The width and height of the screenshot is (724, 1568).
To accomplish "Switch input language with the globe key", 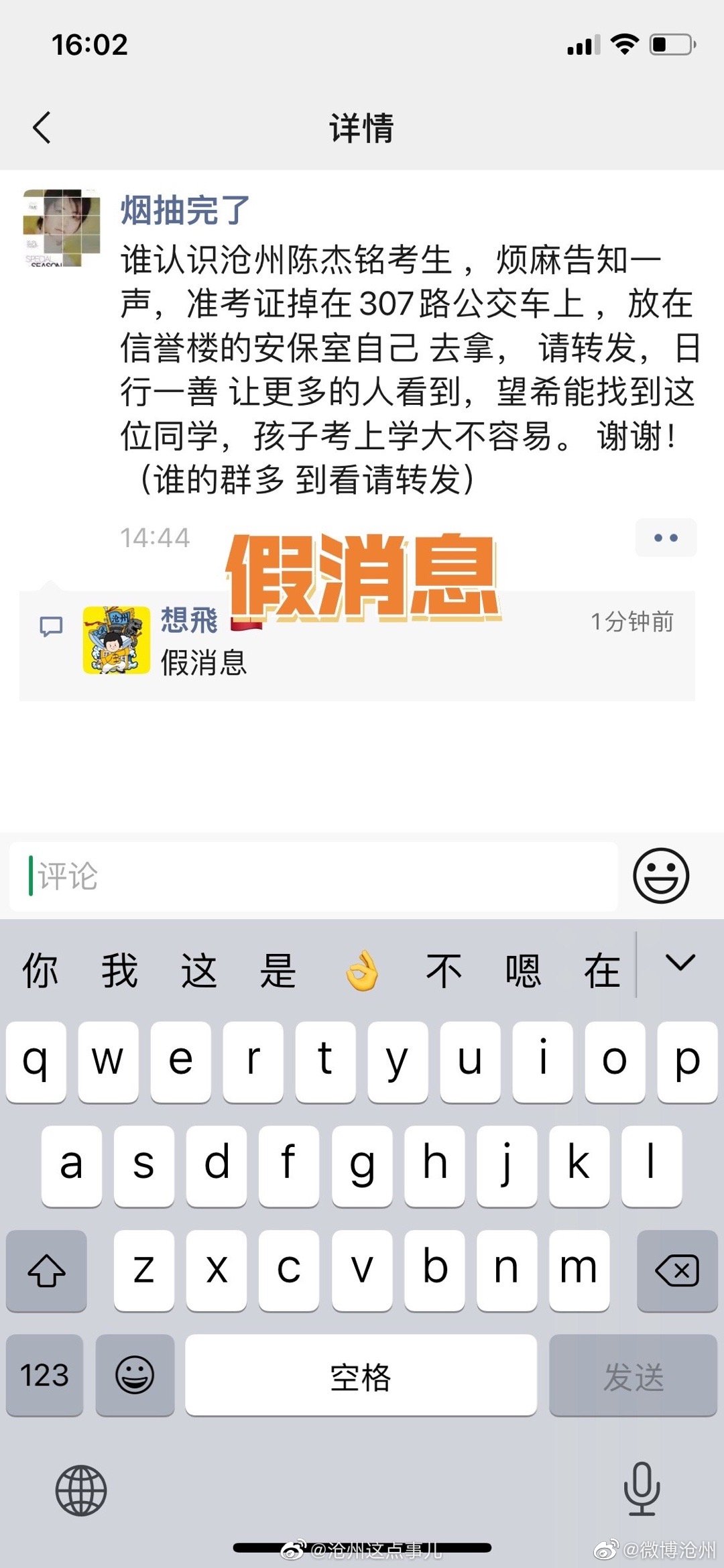I will tap(81, 1491).
